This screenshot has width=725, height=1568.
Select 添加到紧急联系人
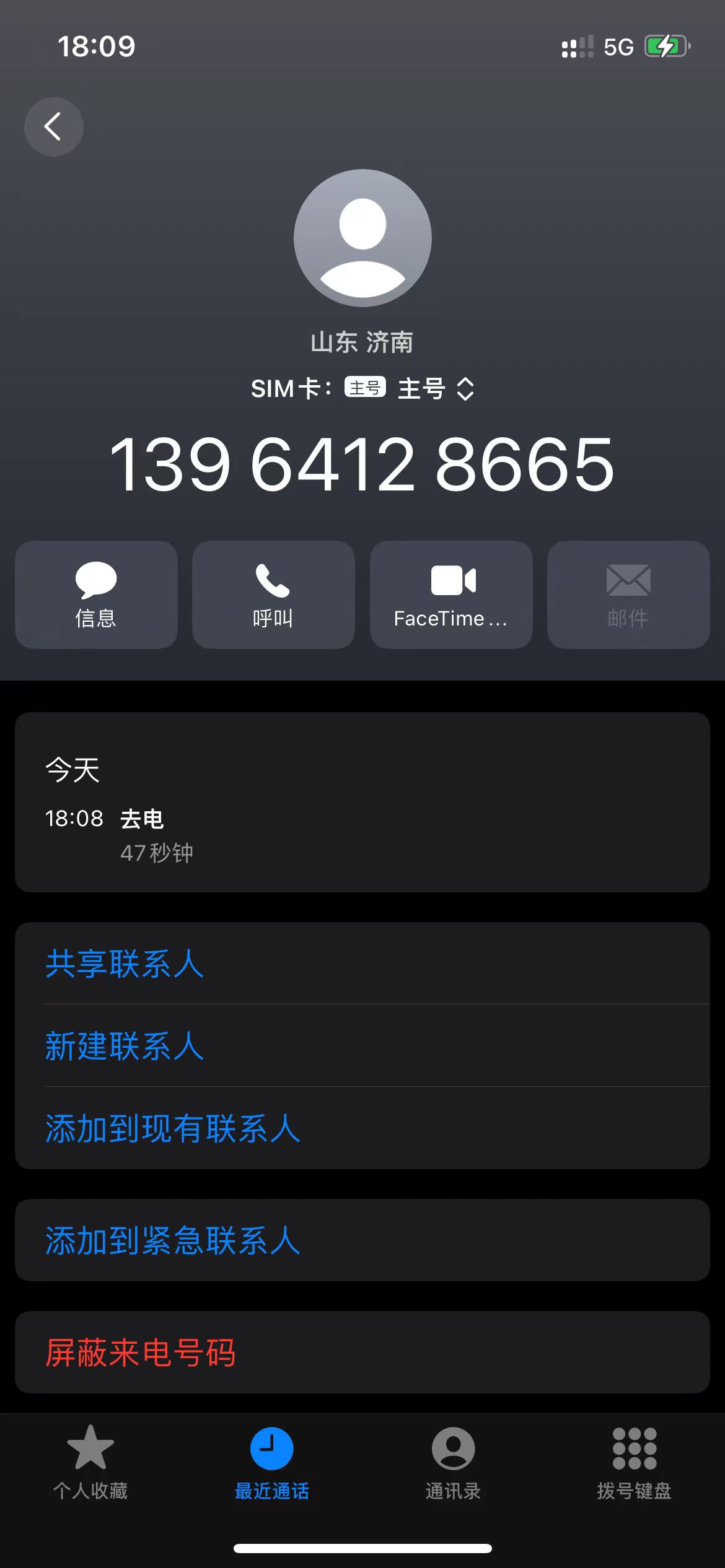[362, 1240]
